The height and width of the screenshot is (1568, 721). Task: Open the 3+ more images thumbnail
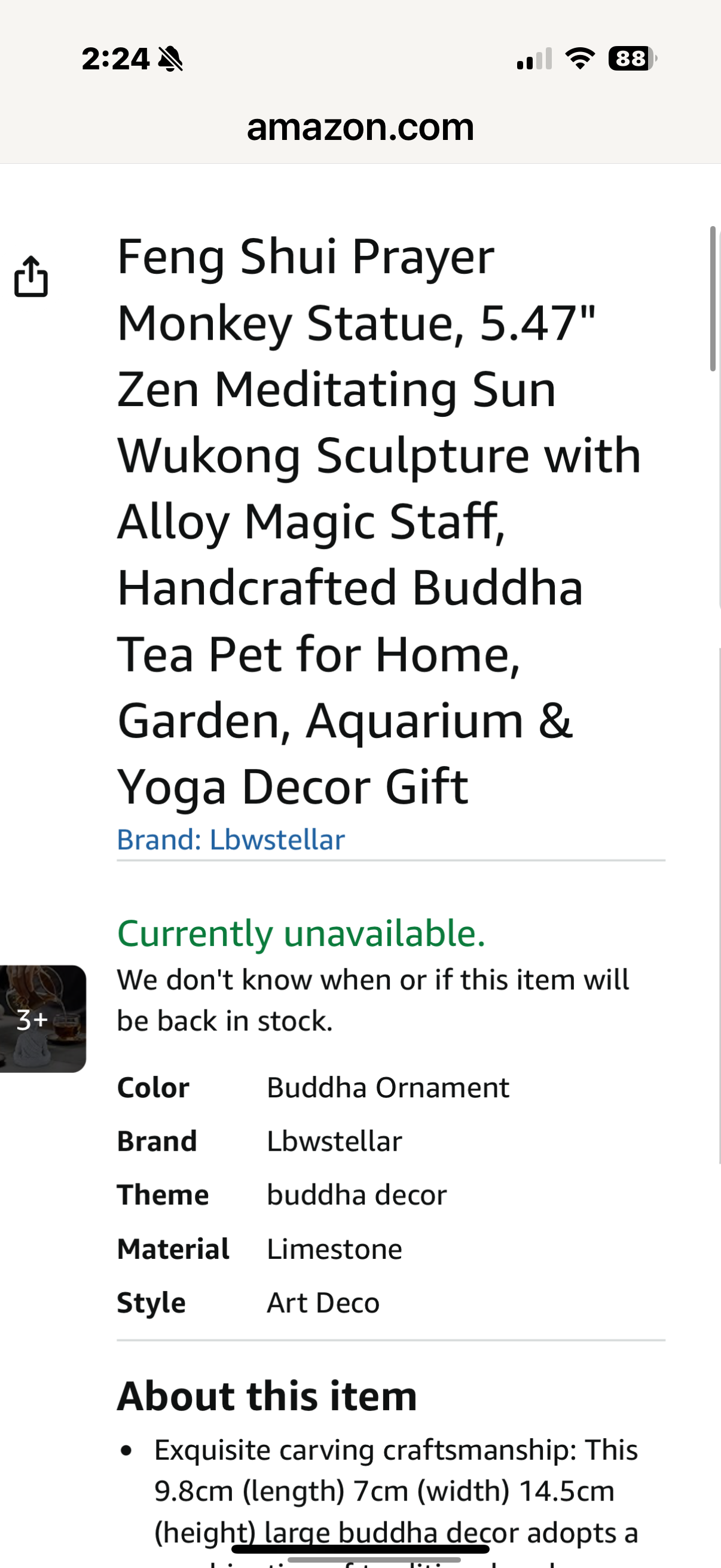tap(41, 1019)
